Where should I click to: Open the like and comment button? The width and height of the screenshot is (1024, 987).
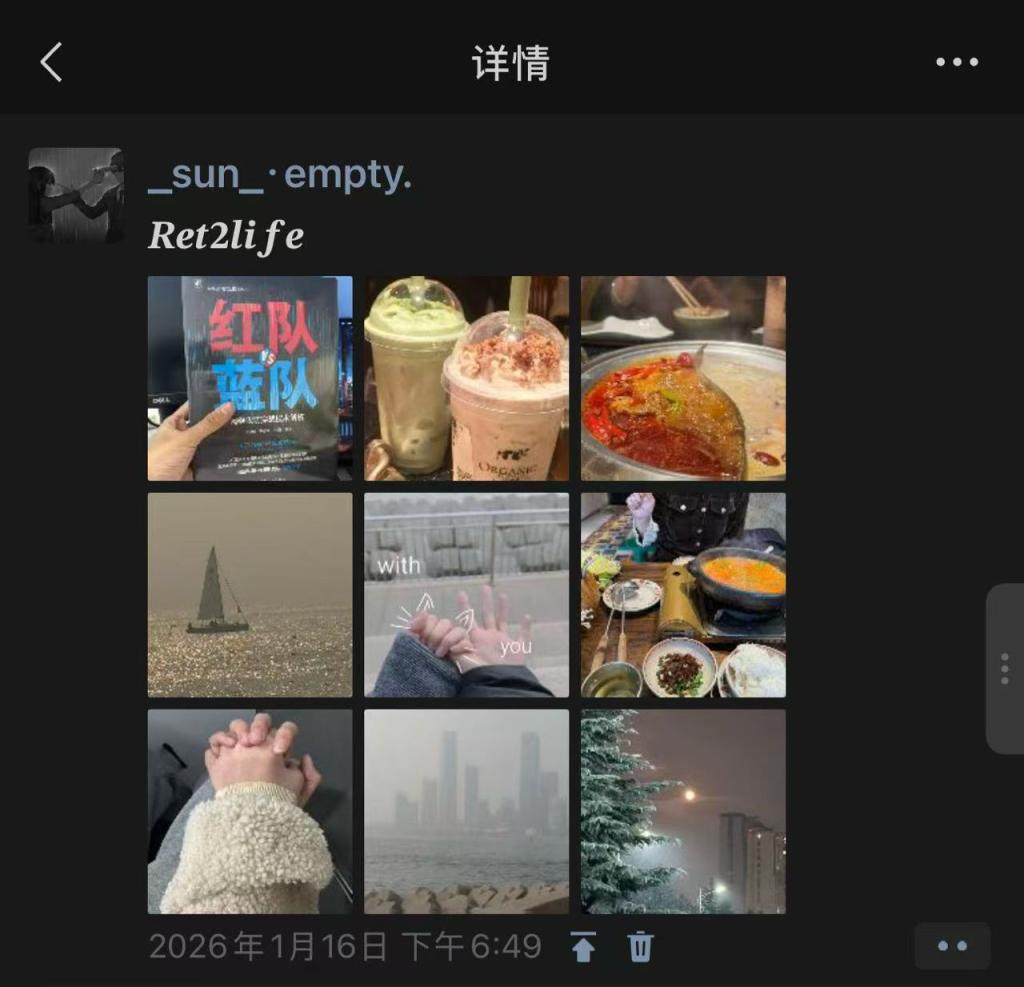(952, 946)
